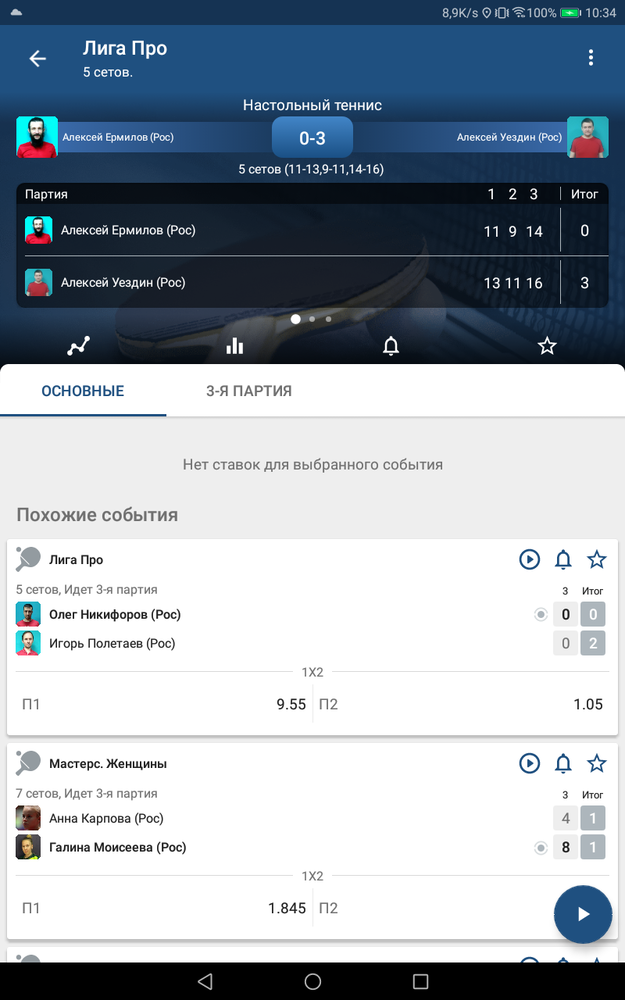The height and width of the screenshot is (1000, 625).
Task: Tap the floating play button
Action: (583, 915)
